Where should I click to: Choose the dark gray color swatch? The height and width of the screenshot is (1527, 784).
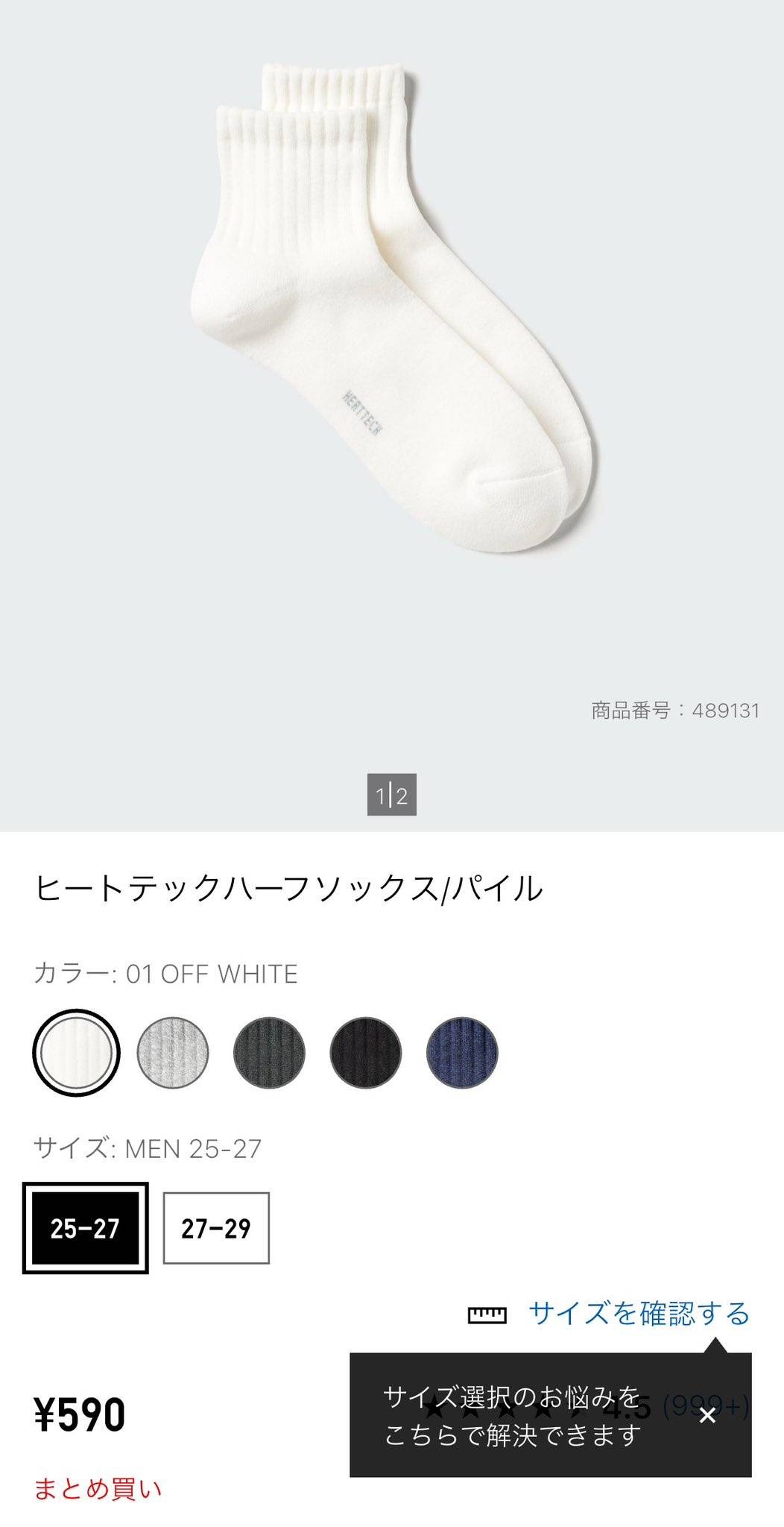(269, 1052)
